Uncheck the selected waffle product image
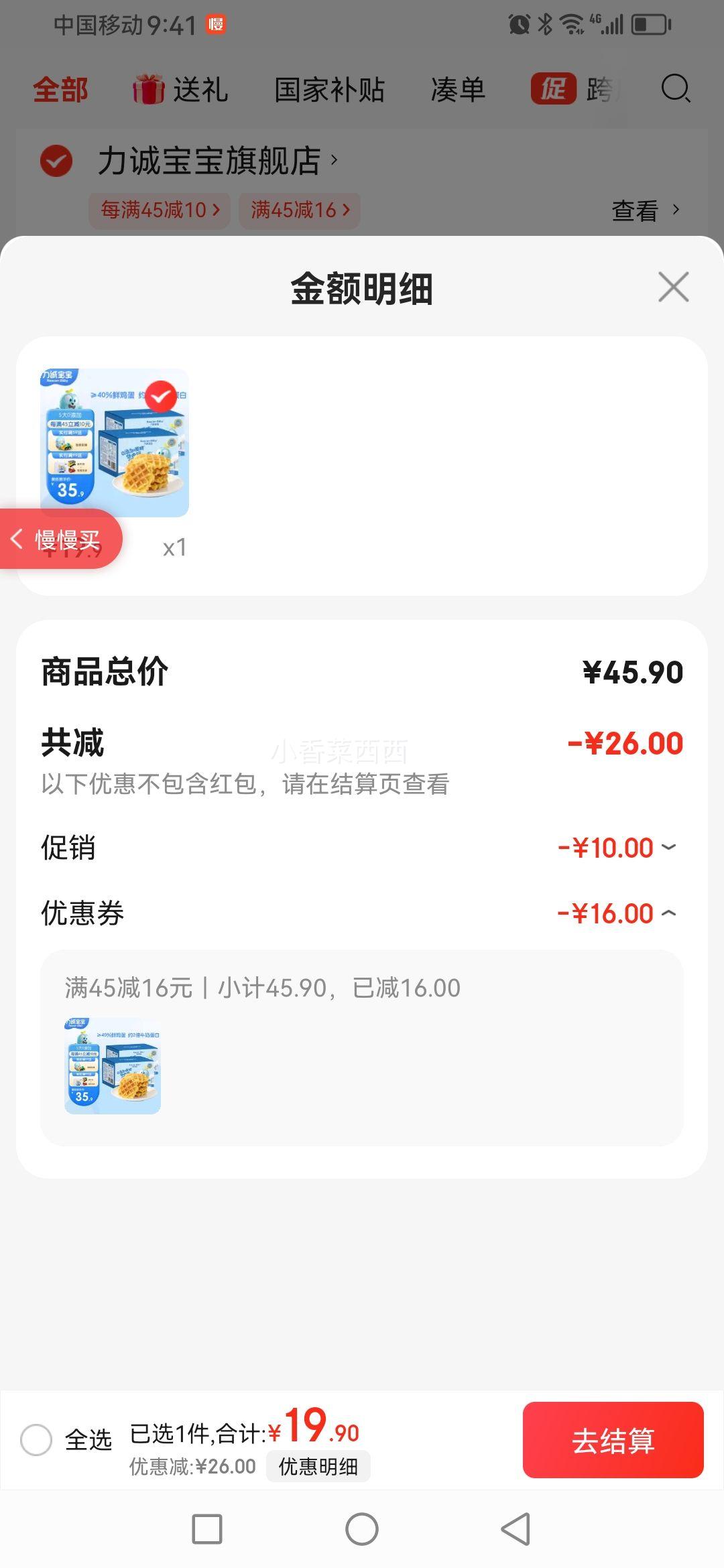Viewport: 724px width, 1568px height. click(x=161, y=397)
